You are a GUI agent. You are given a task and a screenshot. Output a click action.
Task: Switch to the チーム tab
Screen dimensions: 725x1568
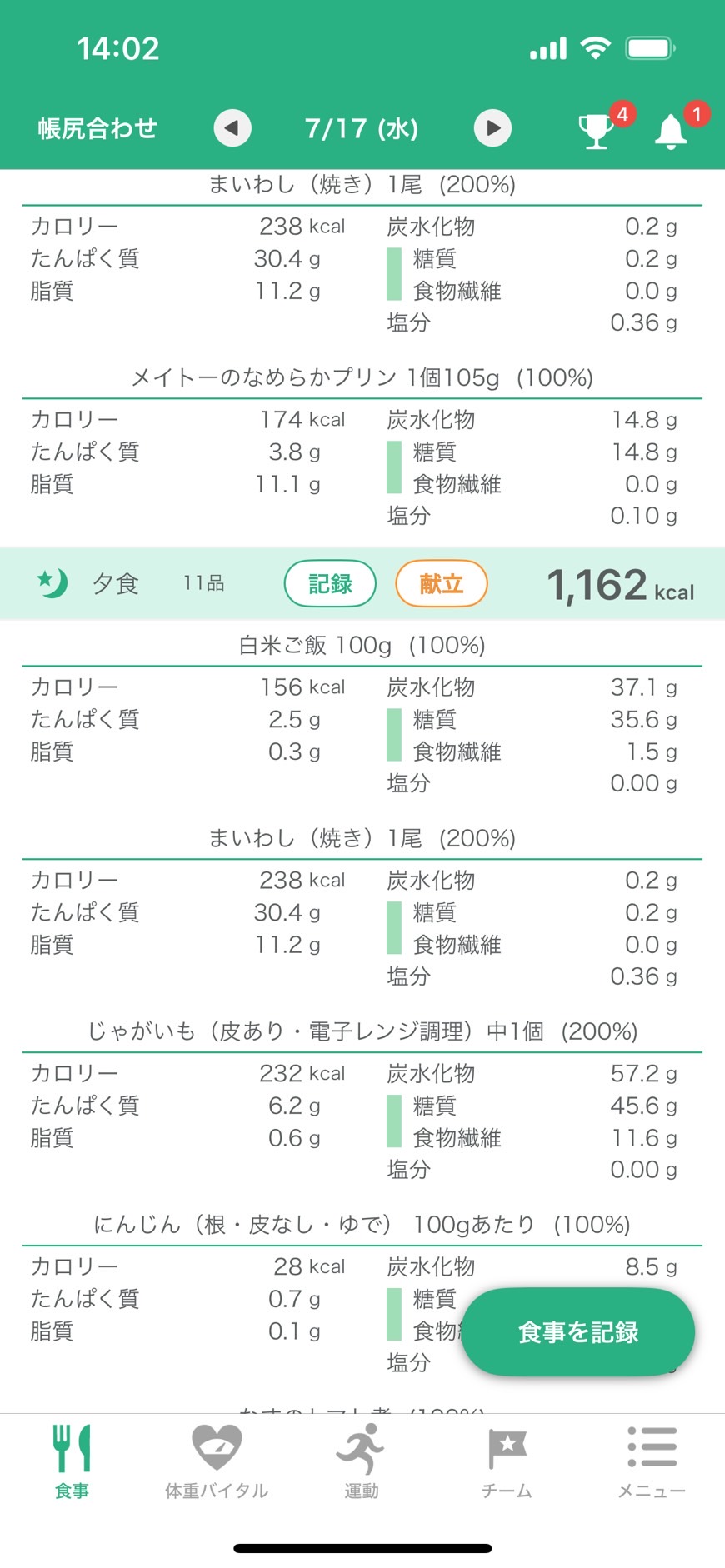(x=507, y=1462)
